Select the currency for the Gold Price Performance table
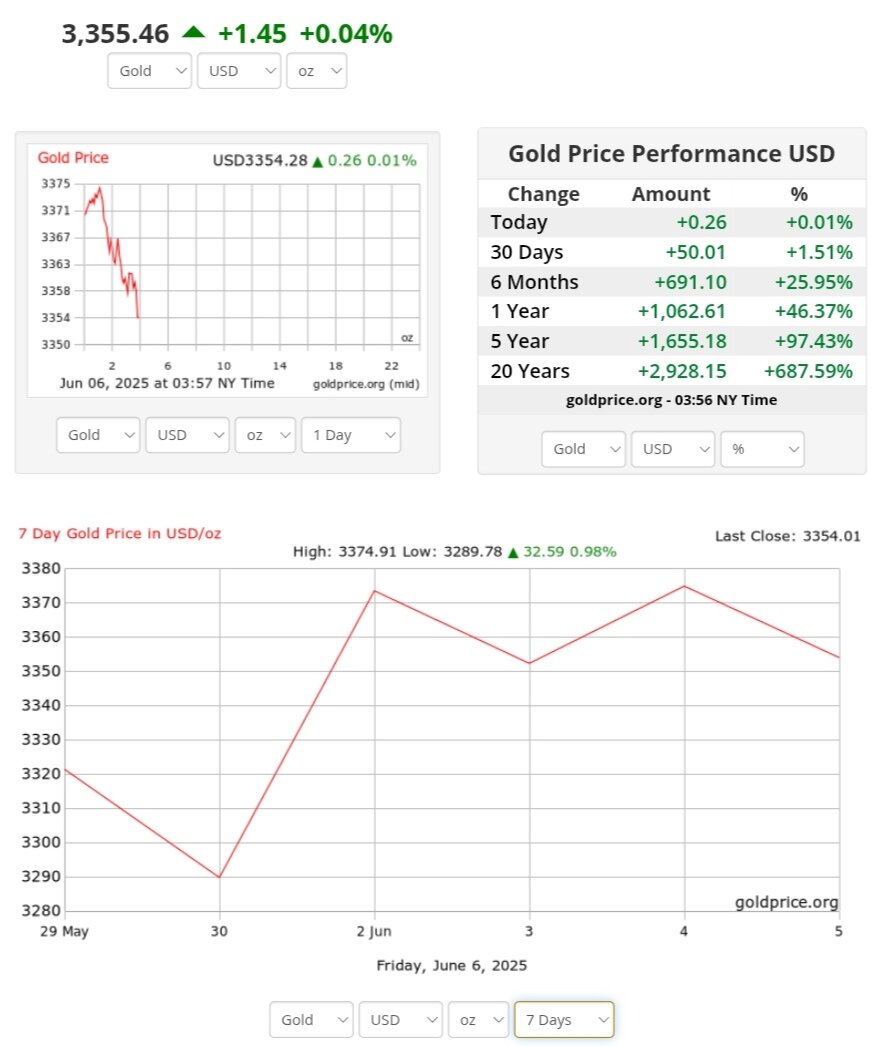The image size is (877, 1047). [x=672, y=449]
